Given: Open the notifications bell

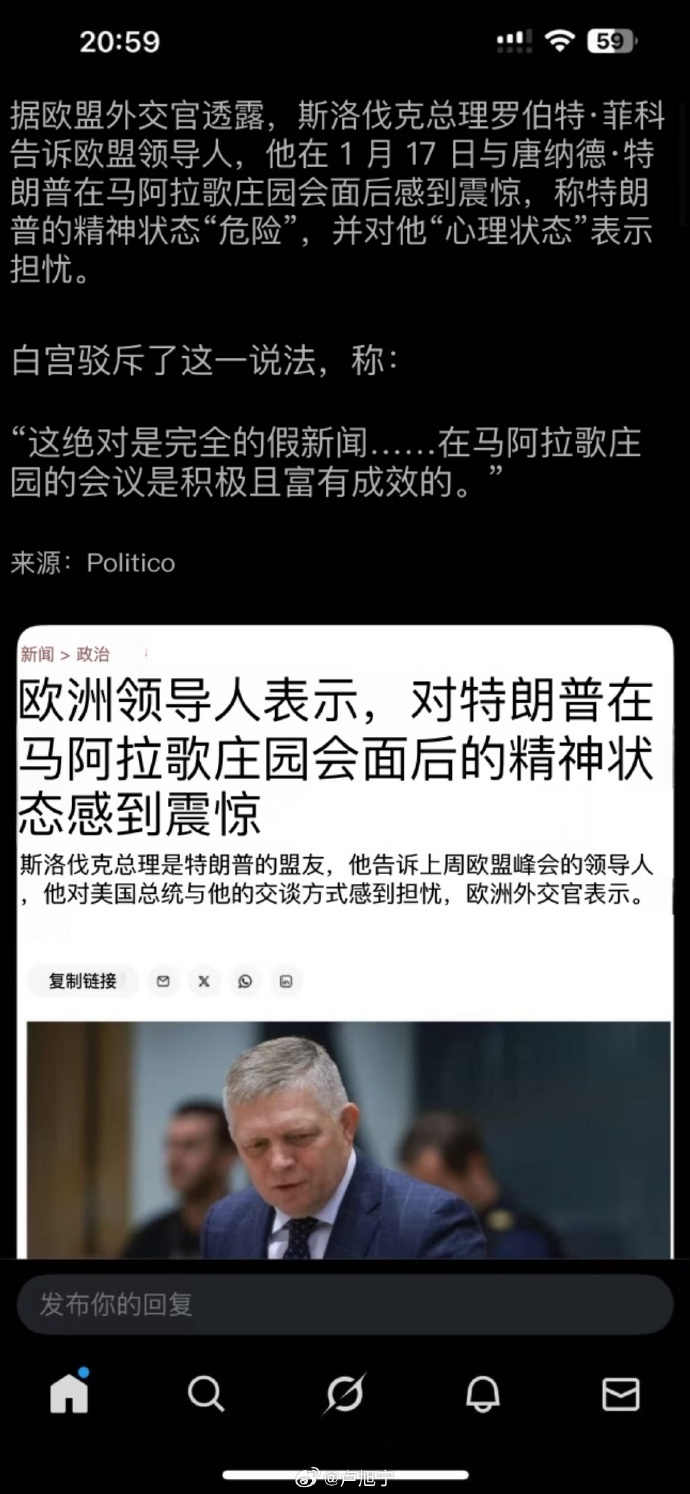Looking at the screenshot, I should (x=482, y=1393).
